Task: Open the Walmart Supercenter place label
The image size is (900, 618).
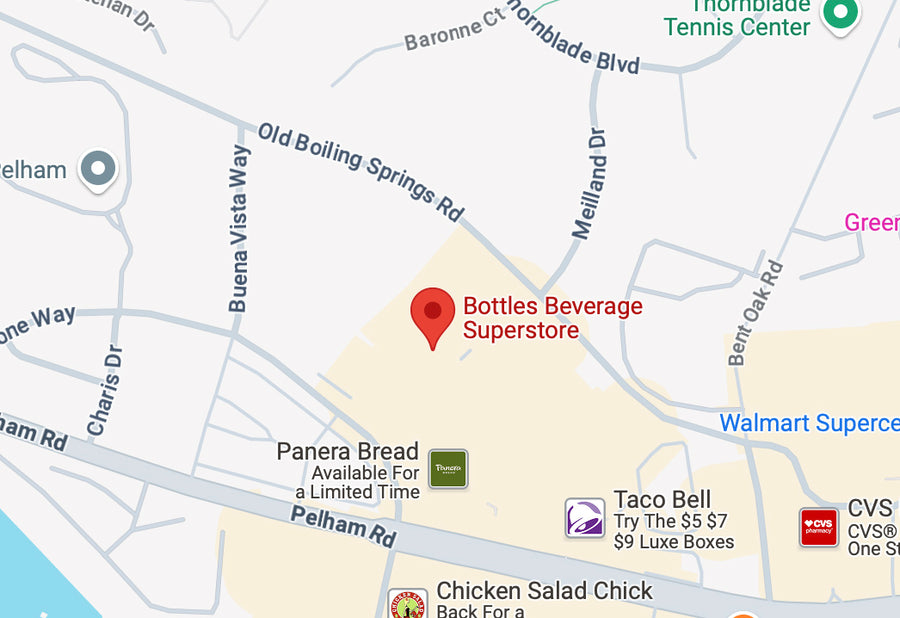Action: [809, 423]
